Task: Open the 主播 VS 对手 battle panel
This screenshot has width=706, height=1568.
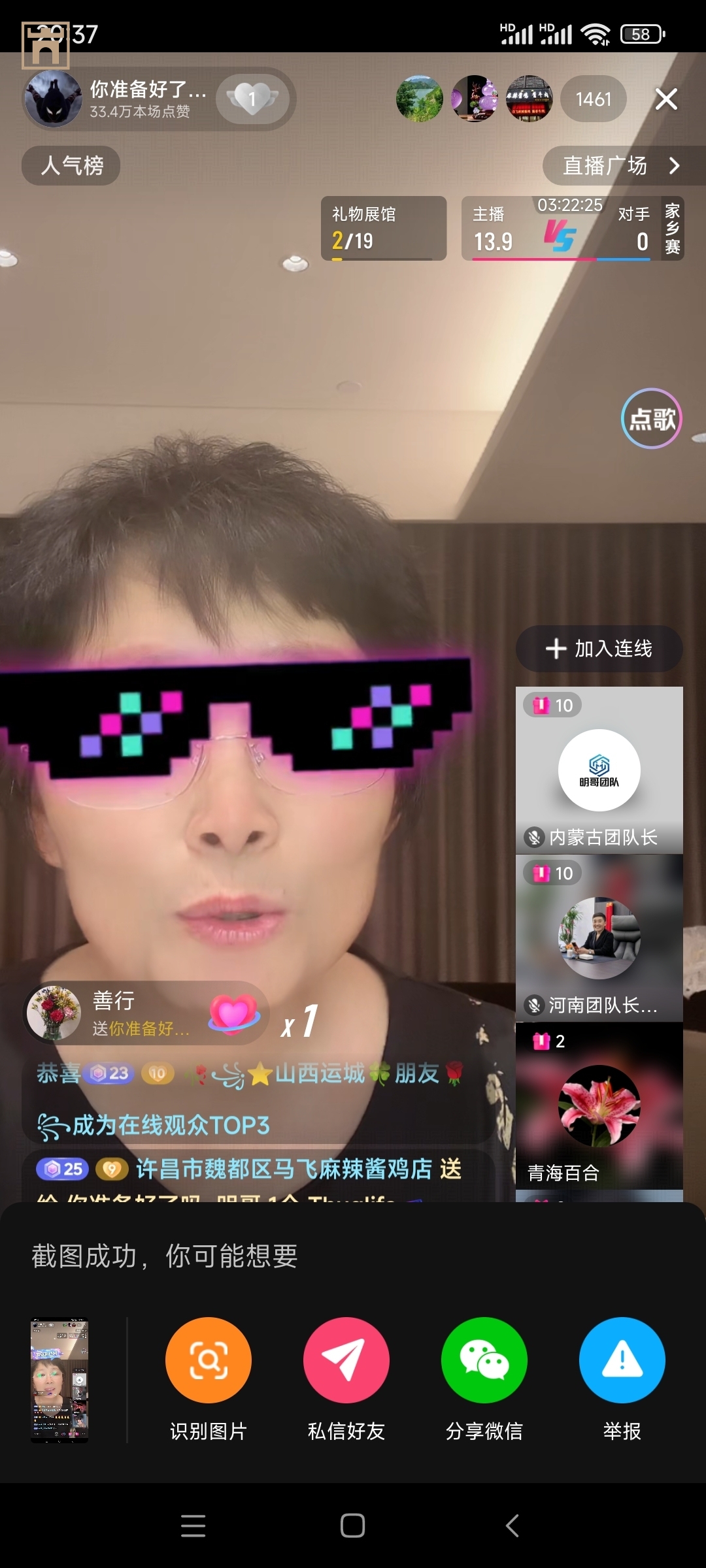Action: point(561,229)
